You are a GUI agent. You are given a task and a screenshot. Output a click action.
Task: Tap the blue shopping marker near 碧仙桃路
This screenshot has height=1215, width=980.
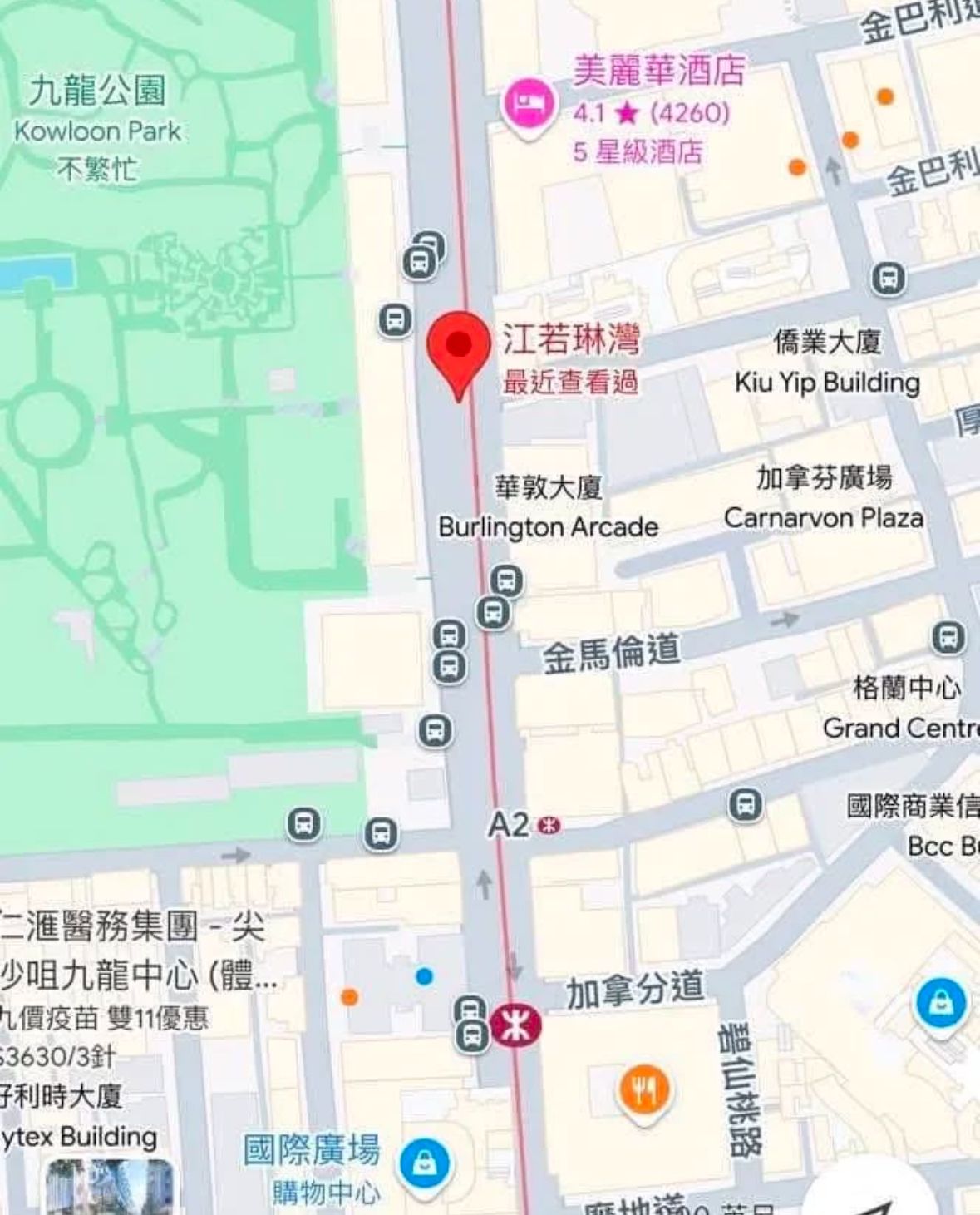pos(940,1005)
